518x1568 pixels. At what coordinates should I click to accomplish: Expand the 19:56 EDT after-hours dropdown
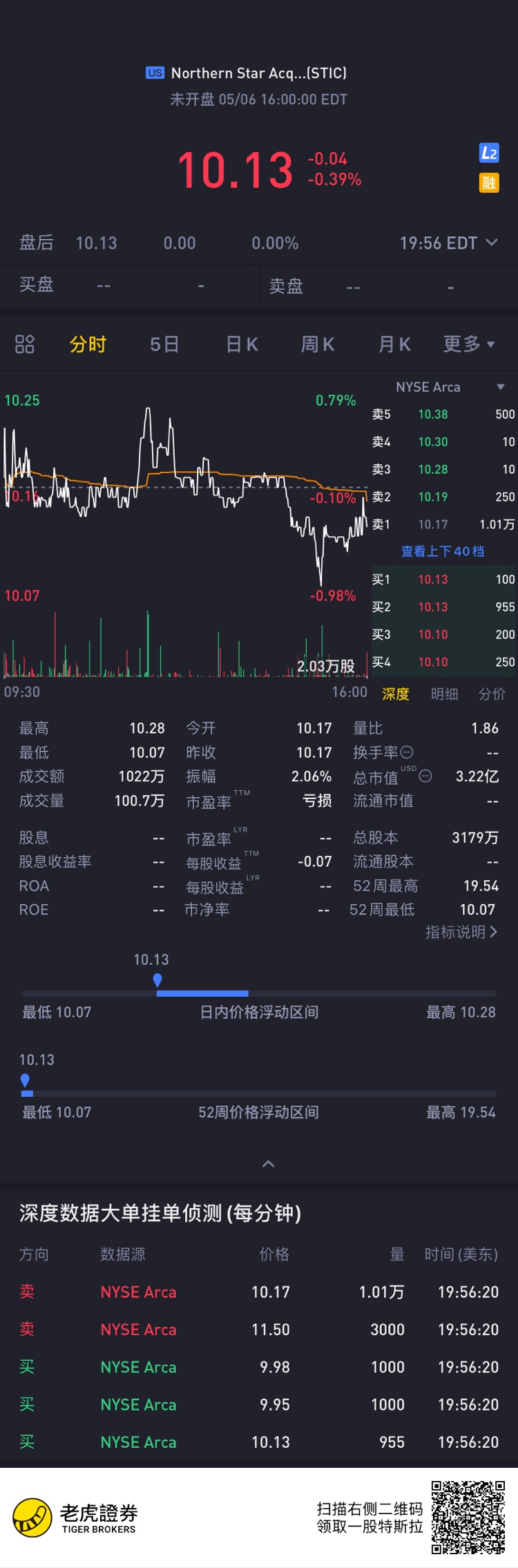pos(449,243)
